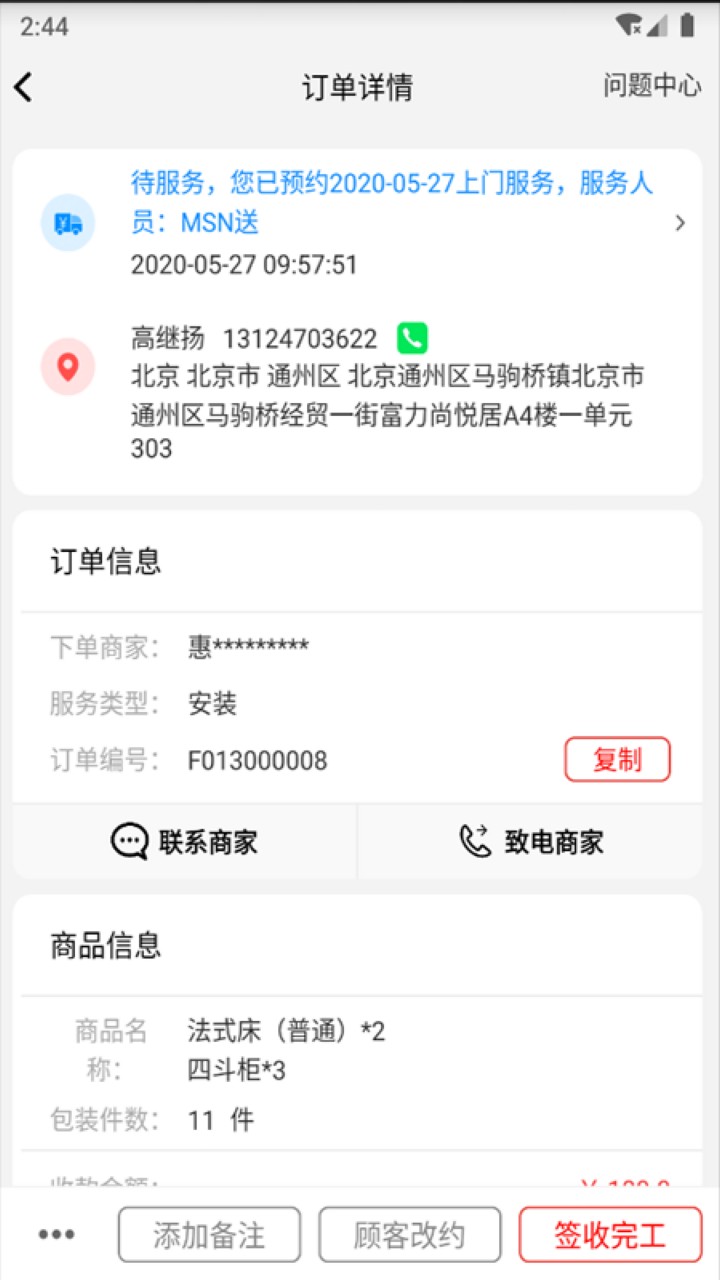Confirm completion with 签收完工
This screenshot has width=720, height=1280.
coord(610,1235)
